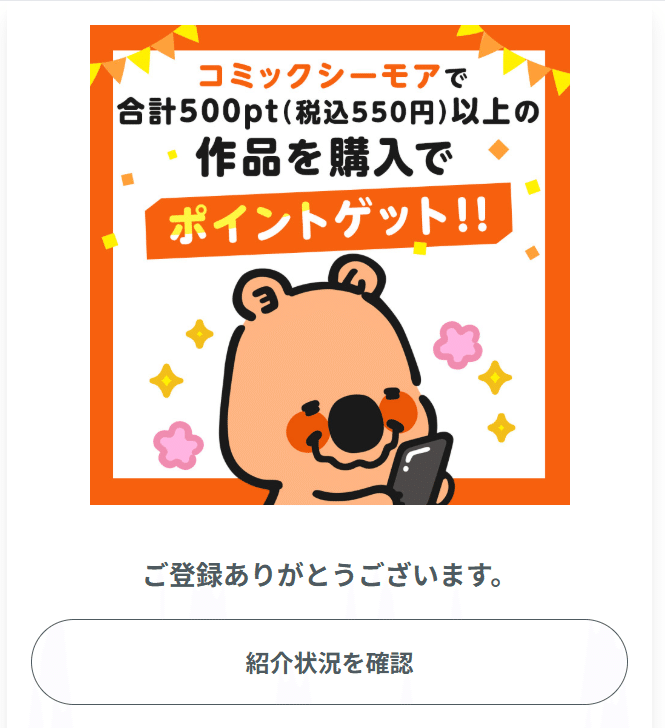Tap the 紹介状況を確認 button
The width and height of the screenshot is (665, 728).
pyautogui.click(x=329, y=662)
